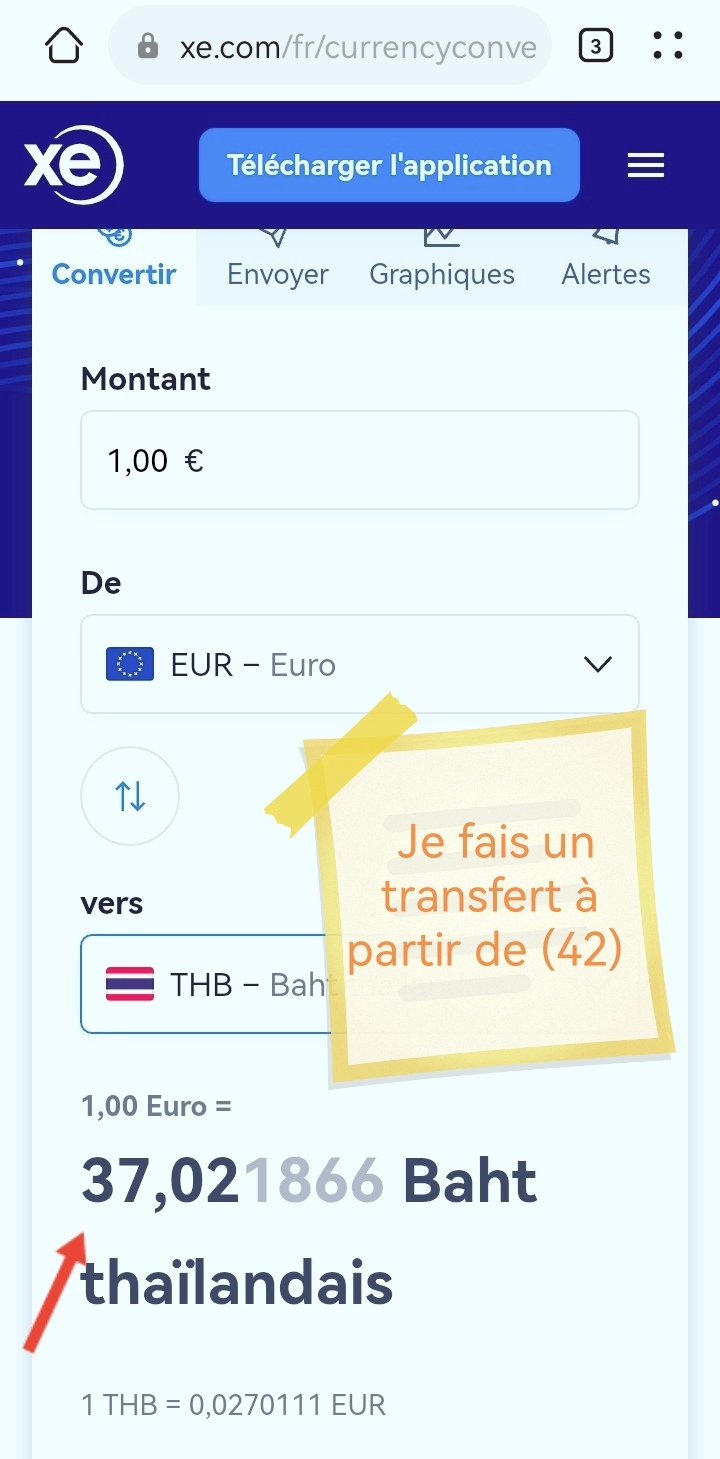Tap the xe.com address bar
720x1459 pixels.
click(340, 46)
